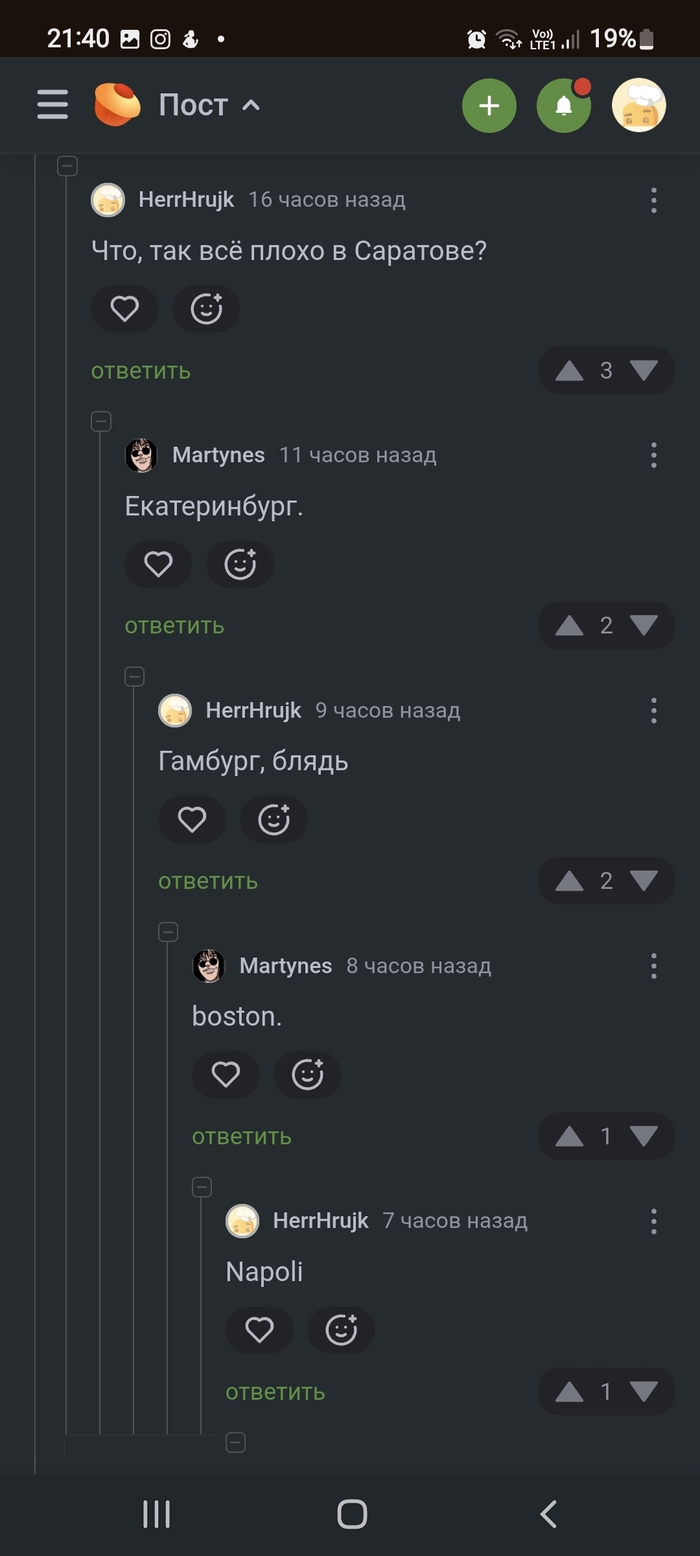Collapse the boston comment thread

coord(168,932)
